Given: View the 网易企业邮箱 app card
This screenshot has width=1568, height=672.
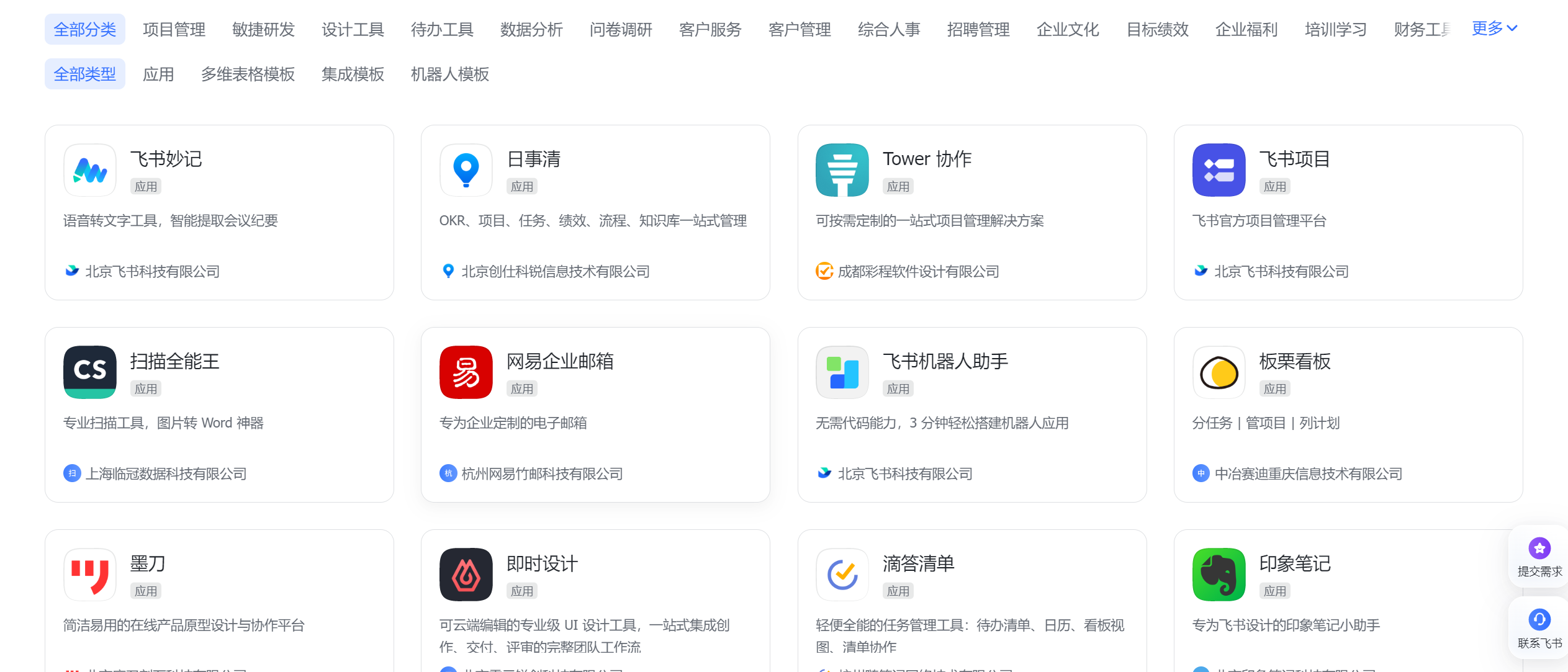Looking at the screenshot, I should (x=595, y=414).
